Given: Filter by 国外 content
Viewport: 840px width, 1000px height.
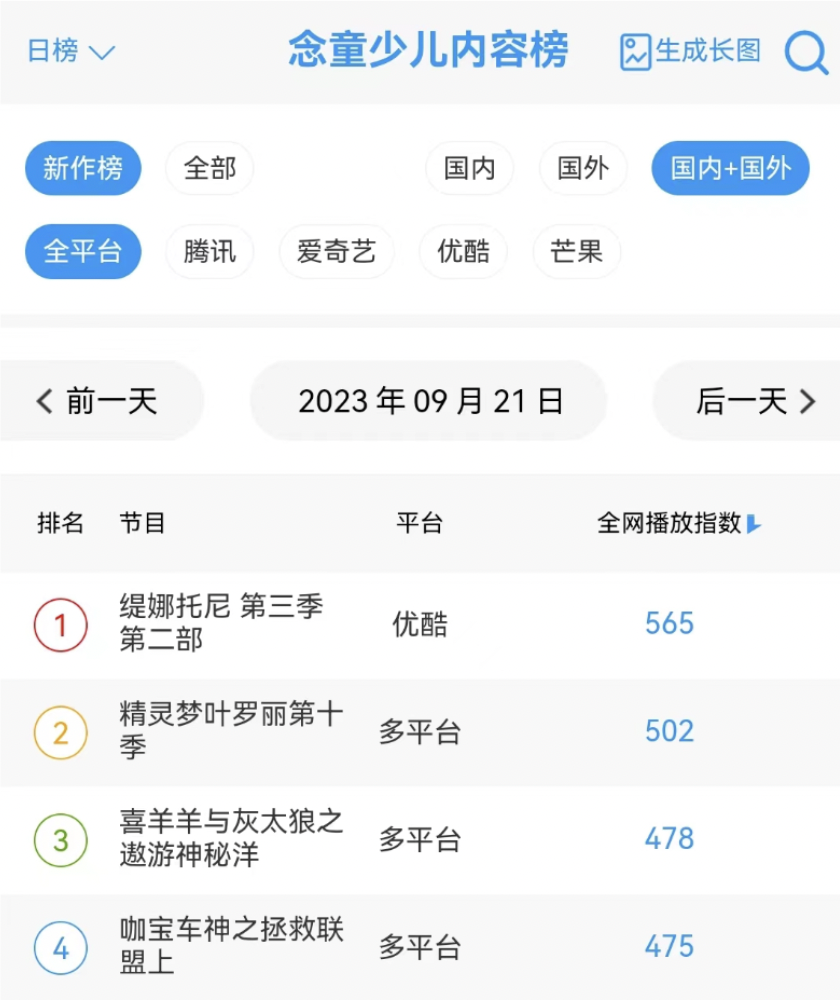Looking at the screenshot, I should (583, 168).
